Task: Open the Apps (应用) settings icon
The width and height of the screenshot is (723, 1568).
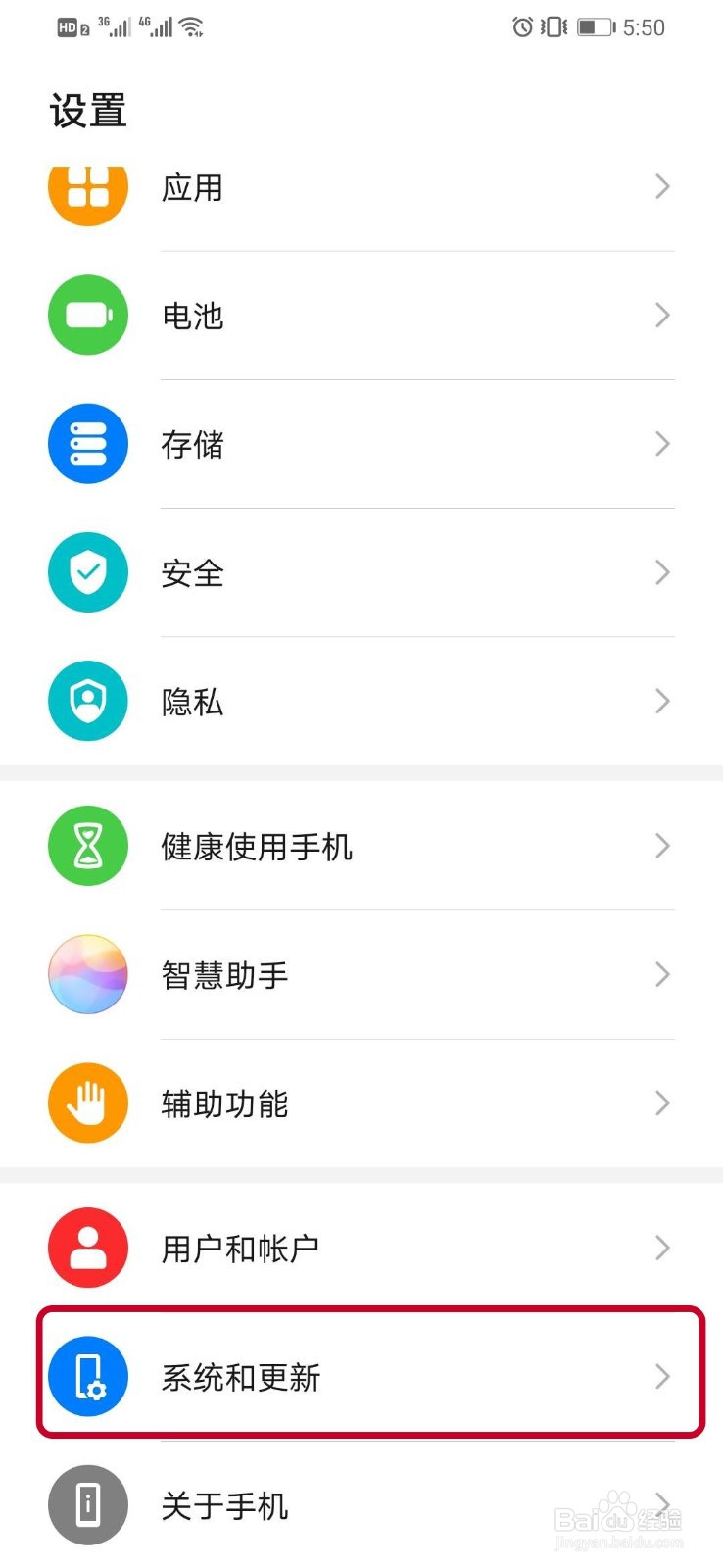Action: (x=87, y=187)
